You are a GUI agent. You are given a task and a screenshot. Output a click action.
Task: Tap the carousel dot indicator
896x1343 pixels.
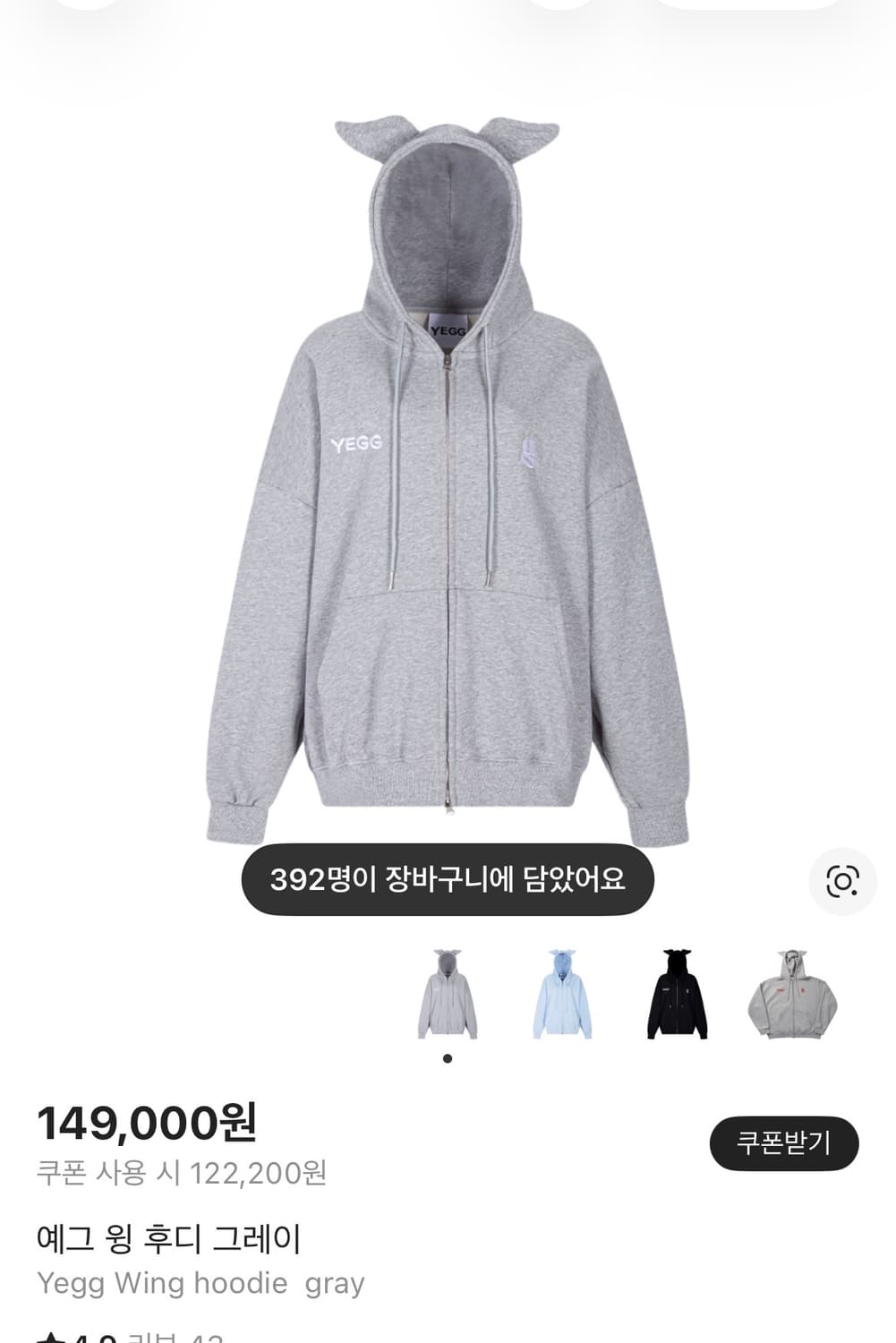click(447, 1058)
